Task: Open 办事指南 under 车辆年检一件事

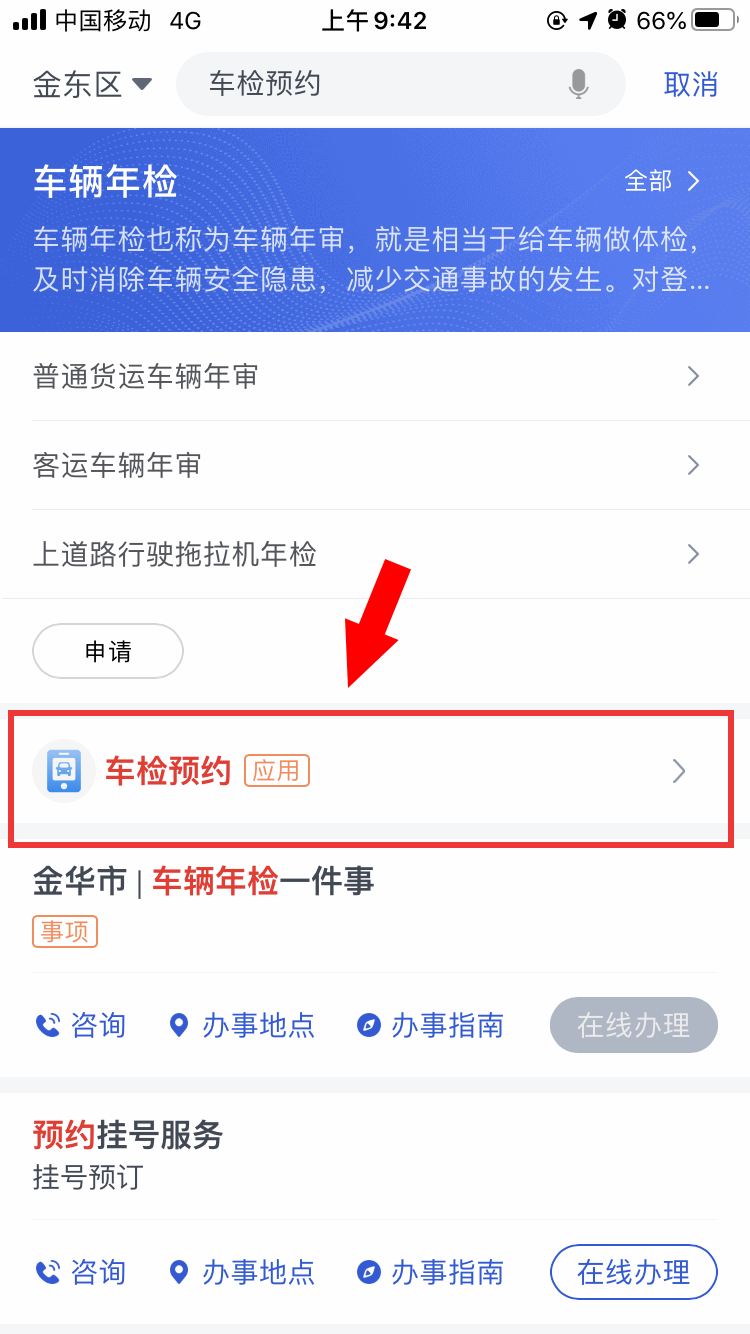Action: click(430, 1025)
